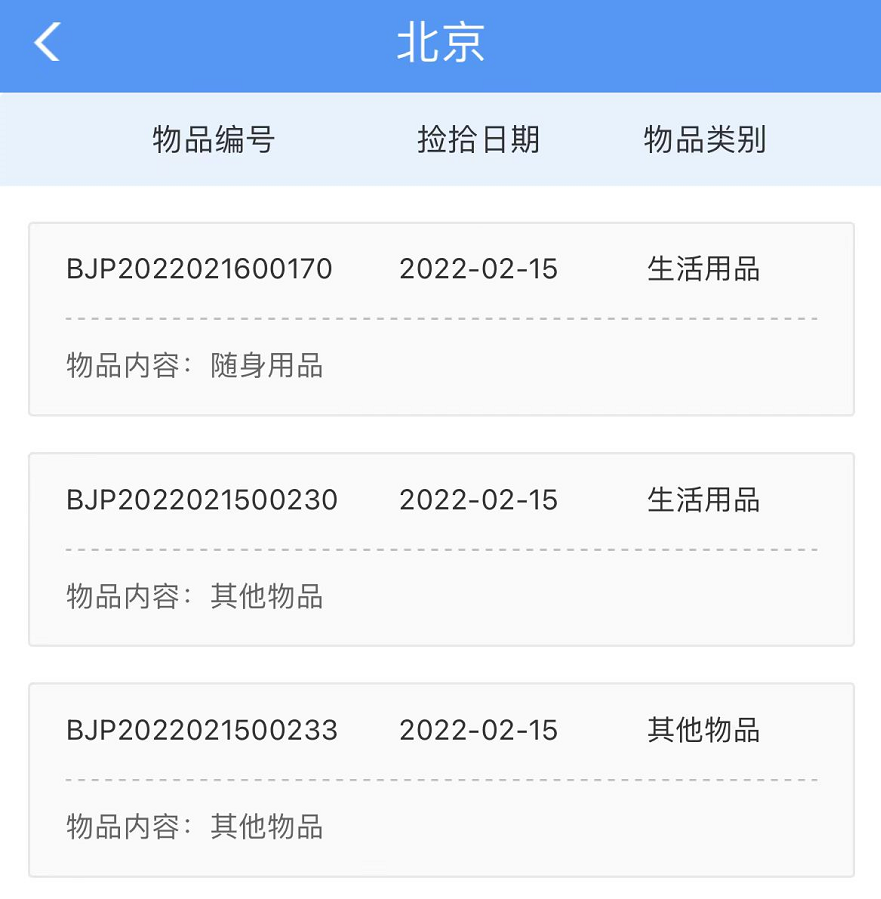Select the second item's card
This screenshot has width=881, height=899.
[440, 548]
